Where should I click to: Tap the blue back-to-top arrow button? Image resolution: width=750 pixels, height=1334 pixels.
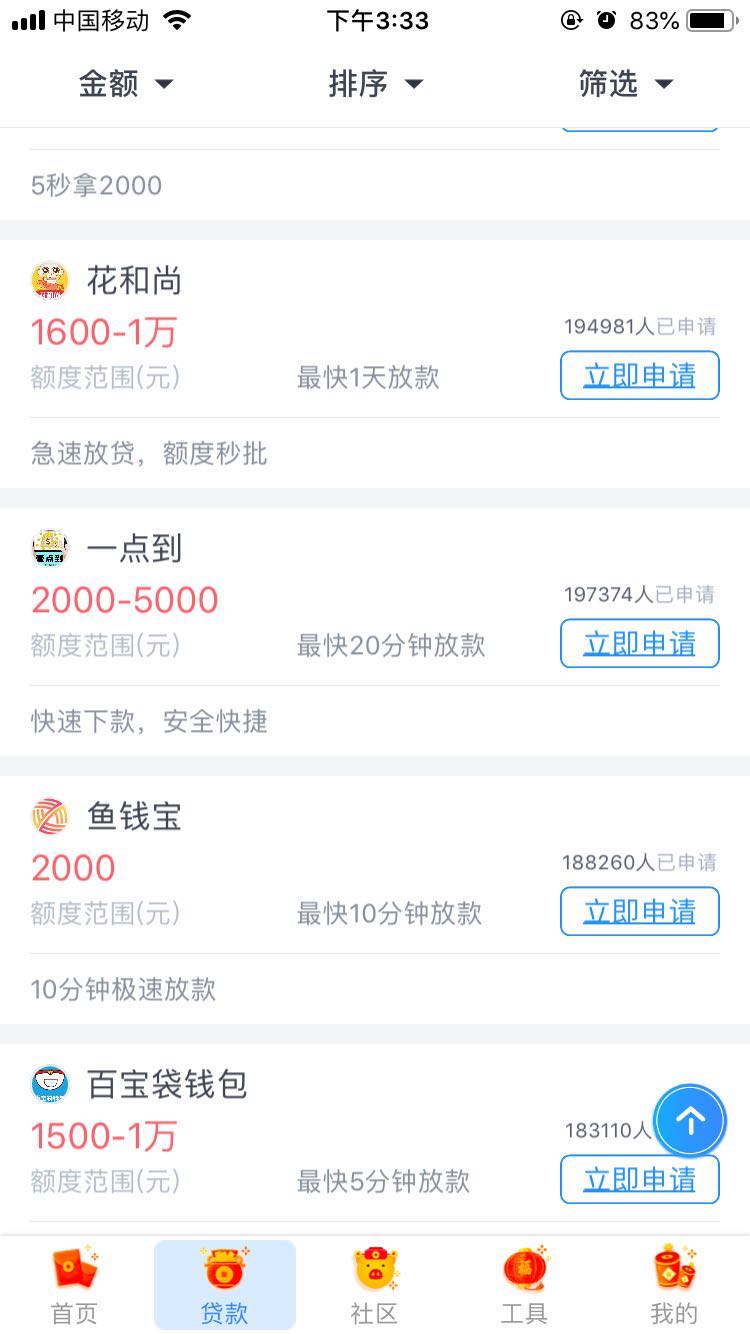[690, 1120]
